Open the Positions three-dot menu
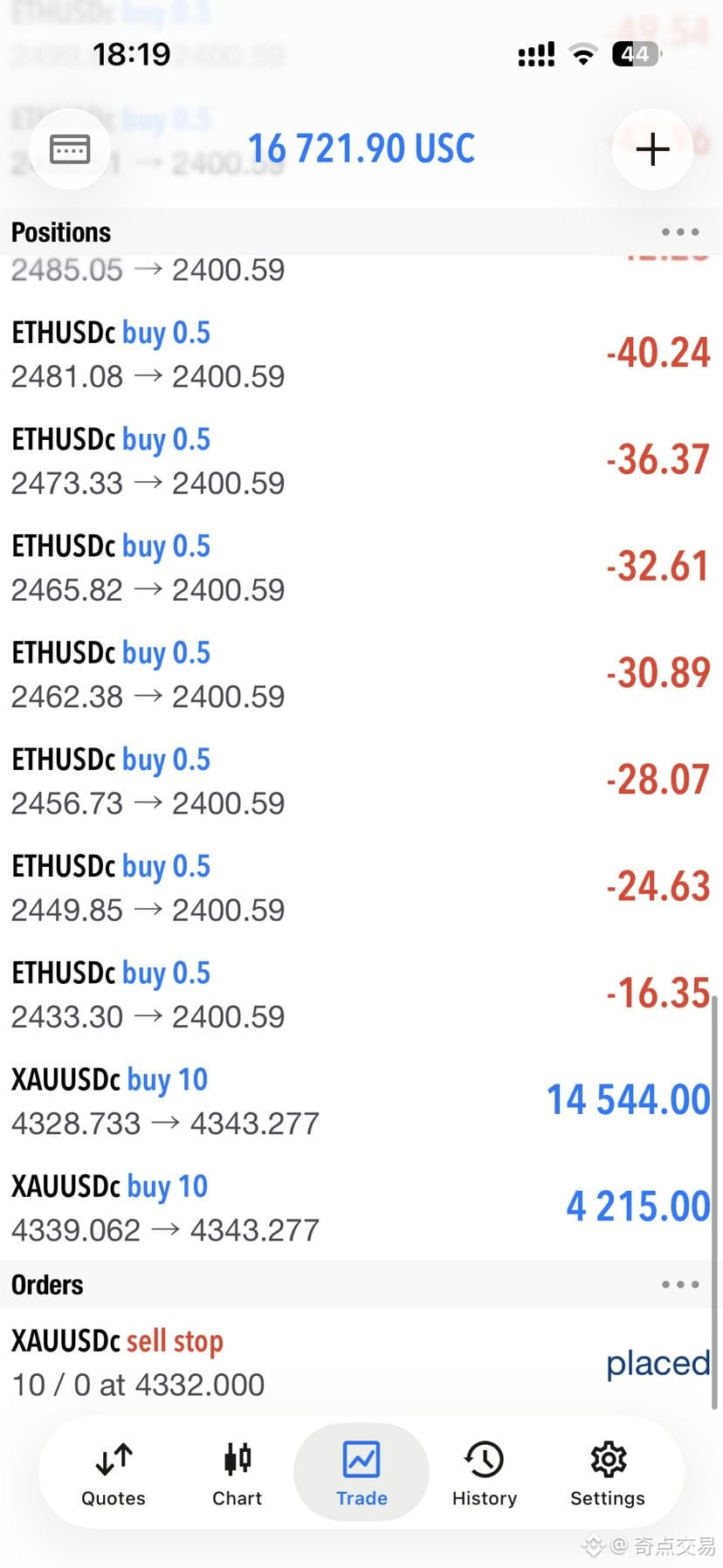 click(x=680, y=232)
